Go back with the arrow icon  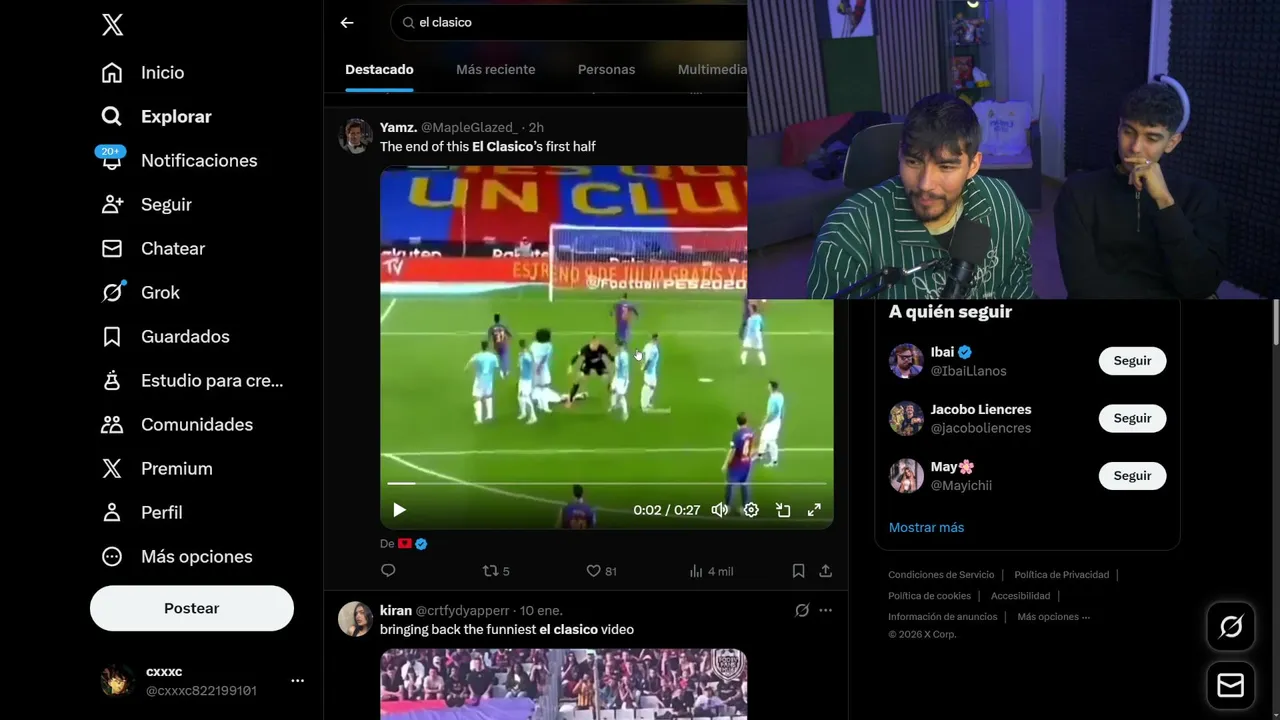point(347,22)
